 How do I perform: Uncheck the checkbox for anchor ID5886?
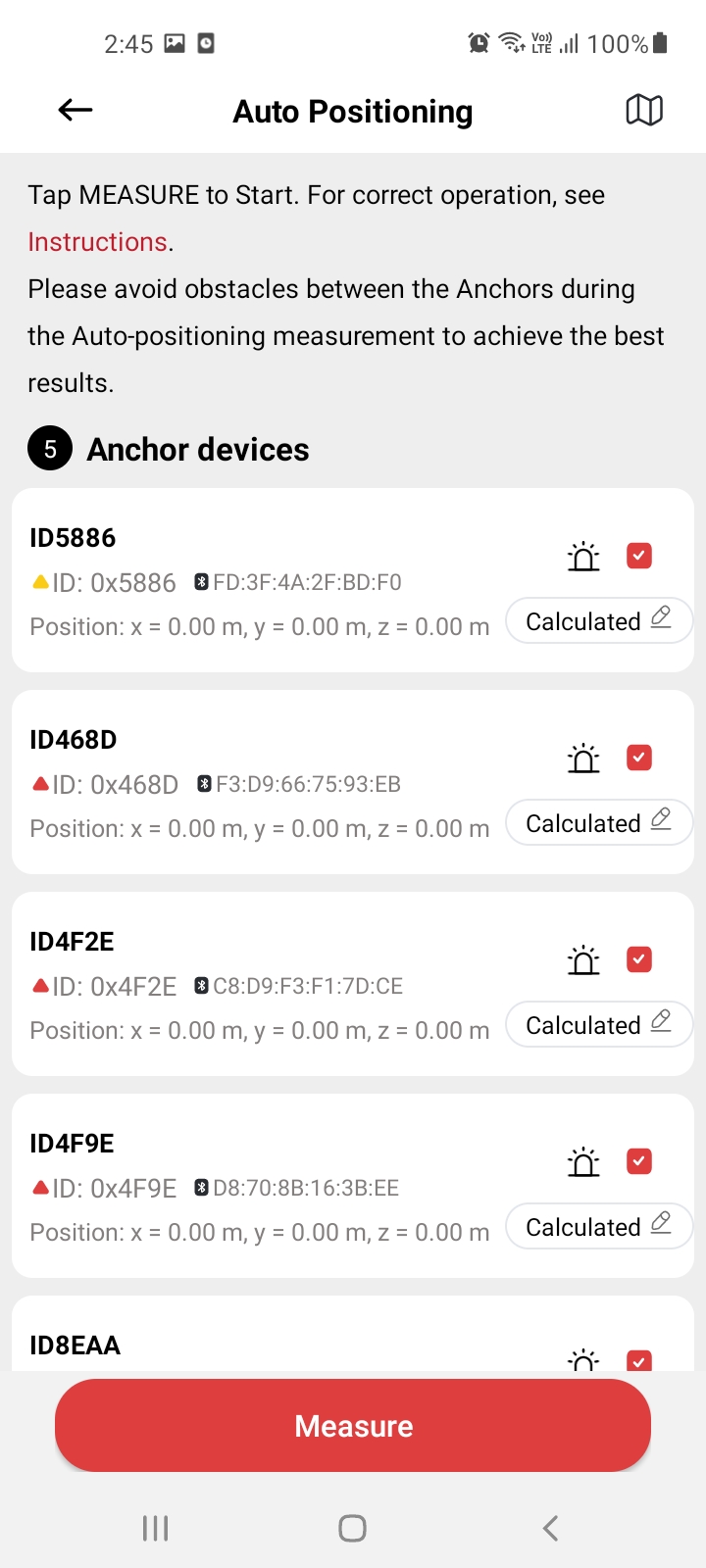(639, 556)
